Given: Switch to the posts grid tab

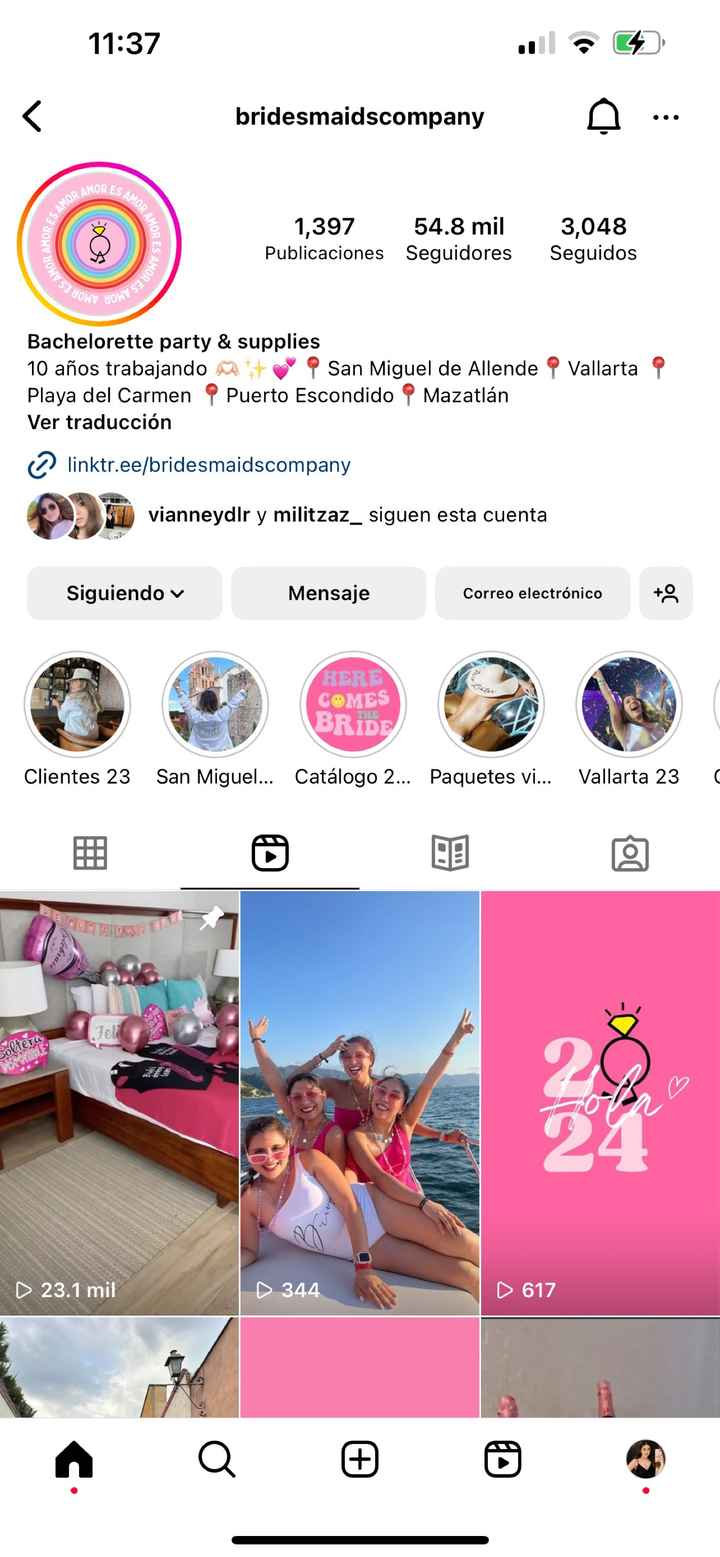Looking at the screenshot, I should click(90, 853).
